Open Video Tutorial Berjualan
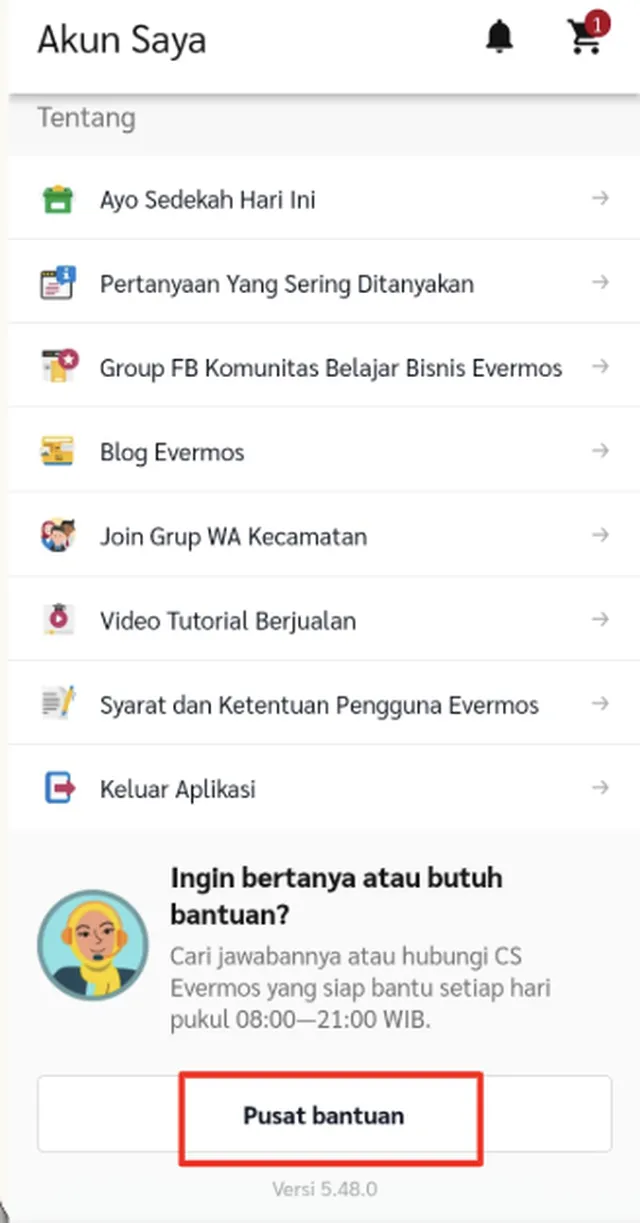Viewport: 640px width, 1223px height. pyautogui.click(x=228, y=621)
